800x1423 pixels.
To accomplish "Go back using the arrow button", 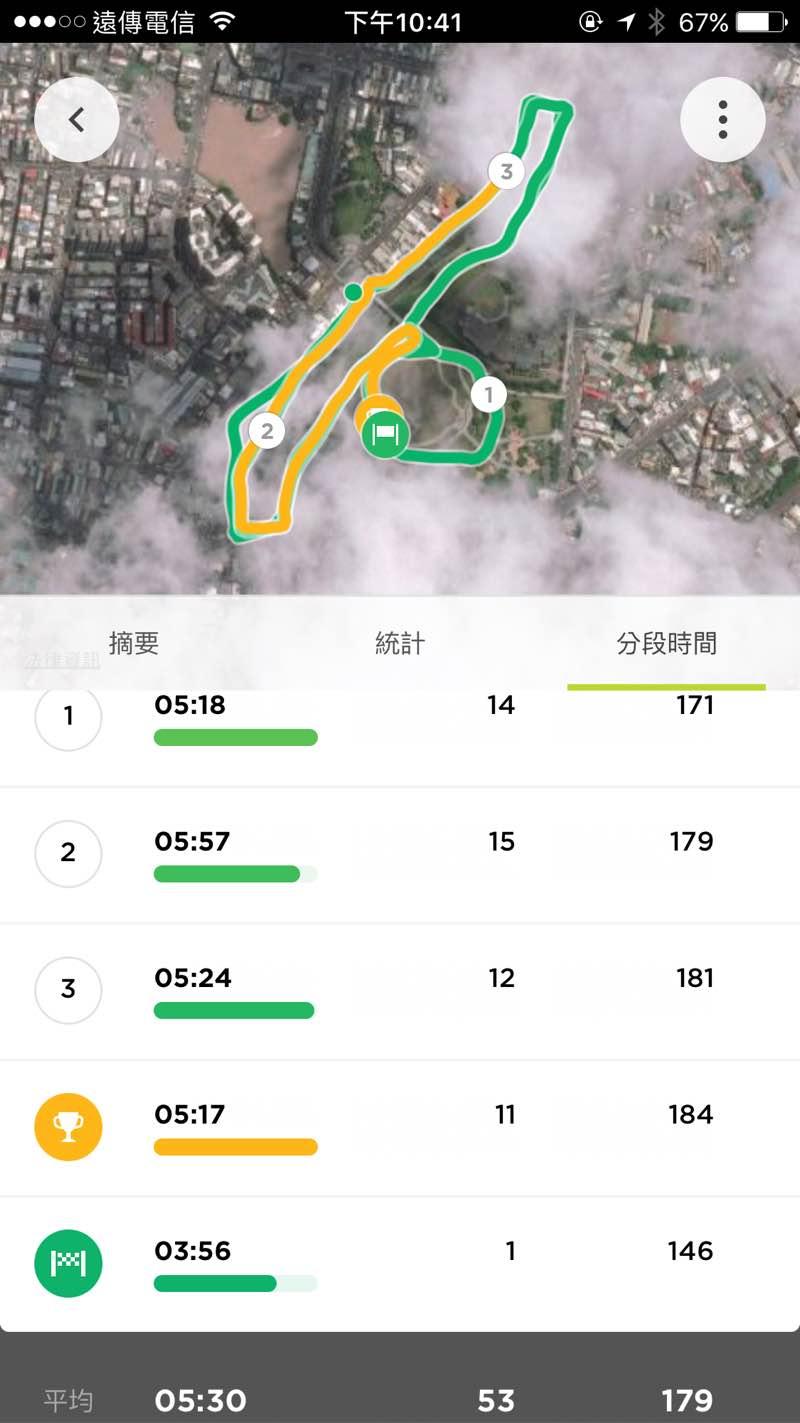I will point(77,120).
